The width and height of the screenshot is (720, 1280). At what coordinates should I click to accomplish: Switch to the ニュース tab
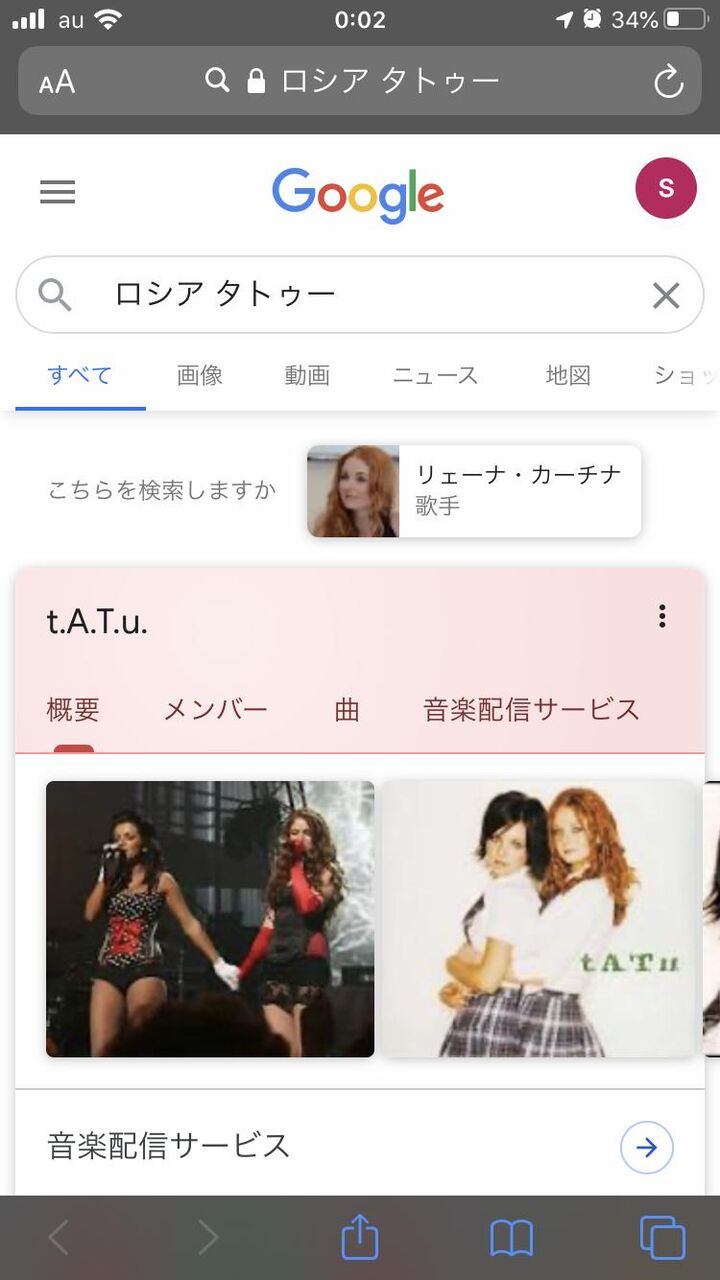[x=435, y=375]
